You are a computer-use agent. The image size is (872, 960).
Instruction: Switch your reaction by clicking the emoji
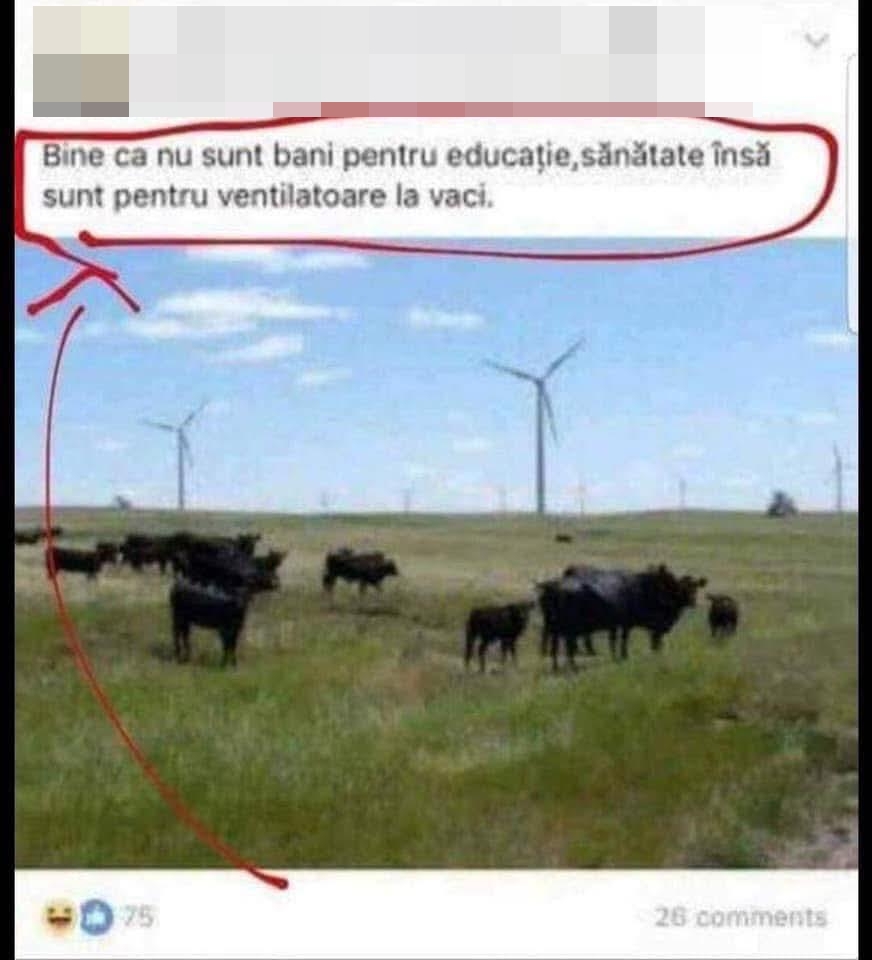point(57,913)
